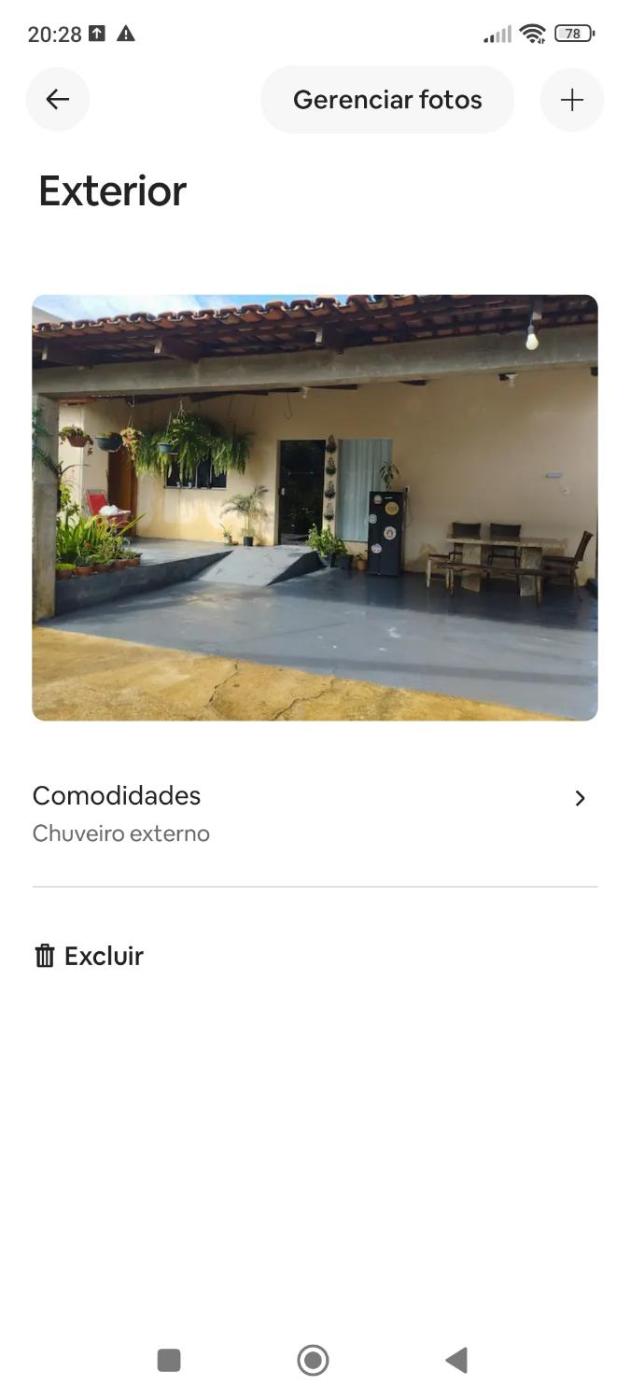Viewport: 630px width, 1400px height.
Task: Tap the Gerenciar fotos button
Action: [387, 100]
